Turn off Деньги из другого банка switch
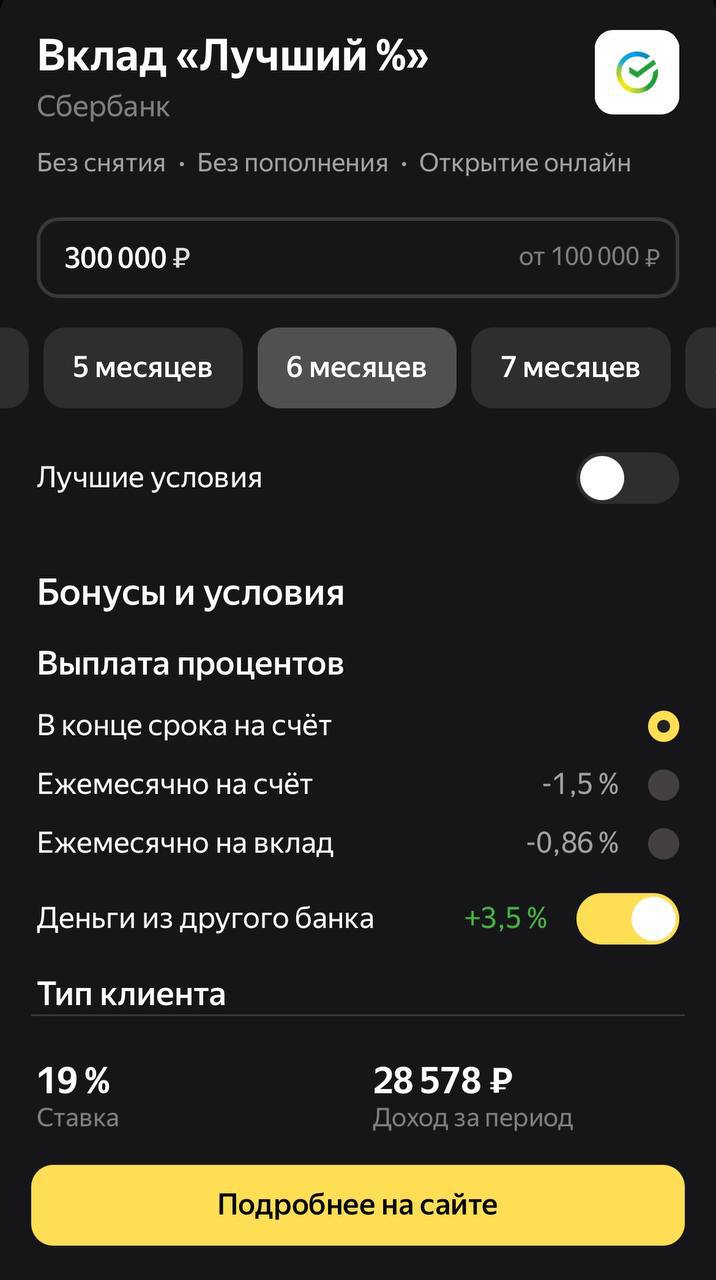Screen dimensions: 716x1280 pos(628,919)
